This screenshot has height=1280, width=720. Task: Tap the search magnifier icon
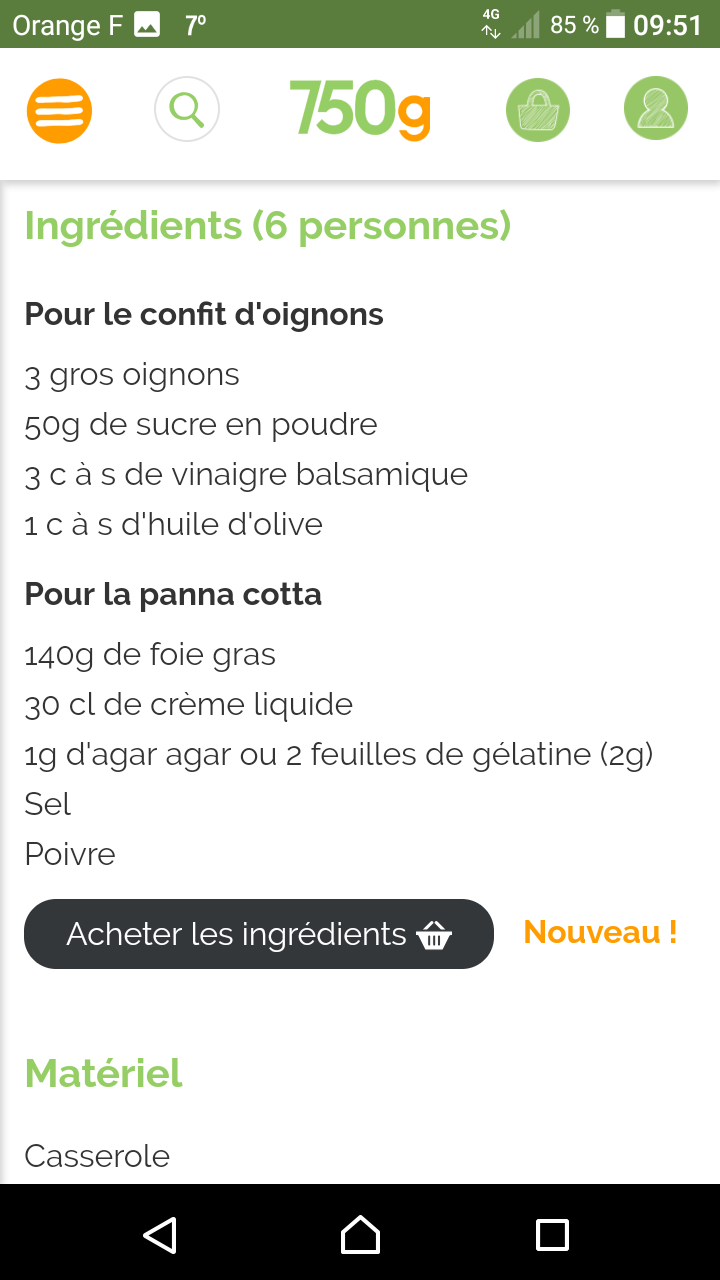point(187,109)
